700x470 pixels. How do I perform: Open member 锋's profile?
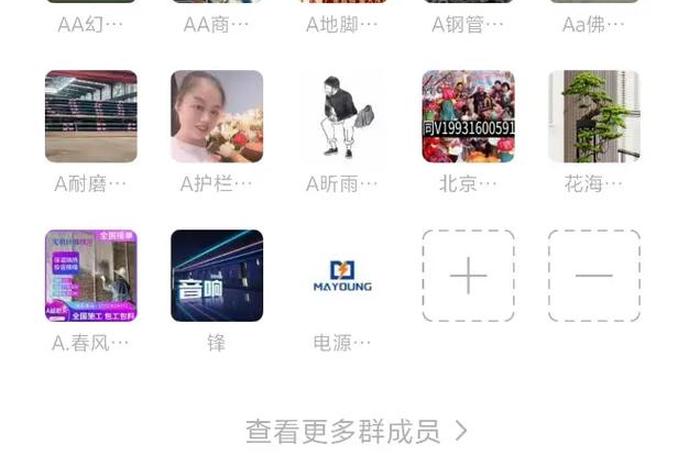217,276
